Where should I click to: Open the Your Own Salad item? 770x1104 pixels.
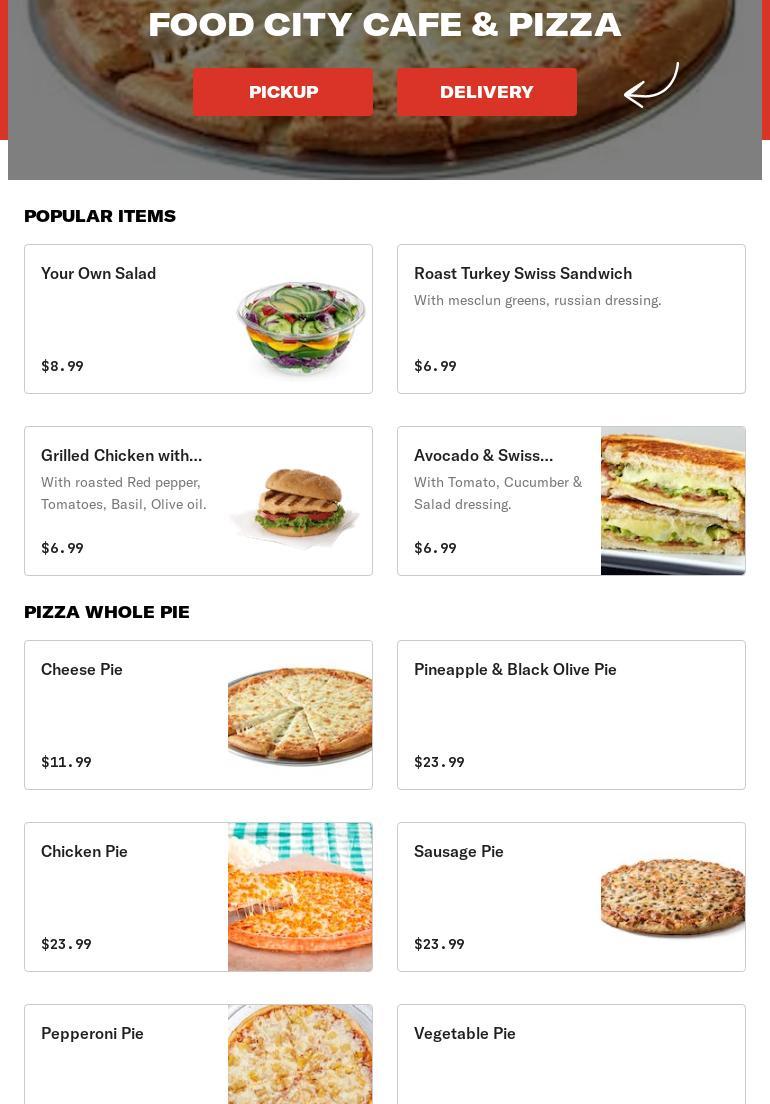click(198, 319)
